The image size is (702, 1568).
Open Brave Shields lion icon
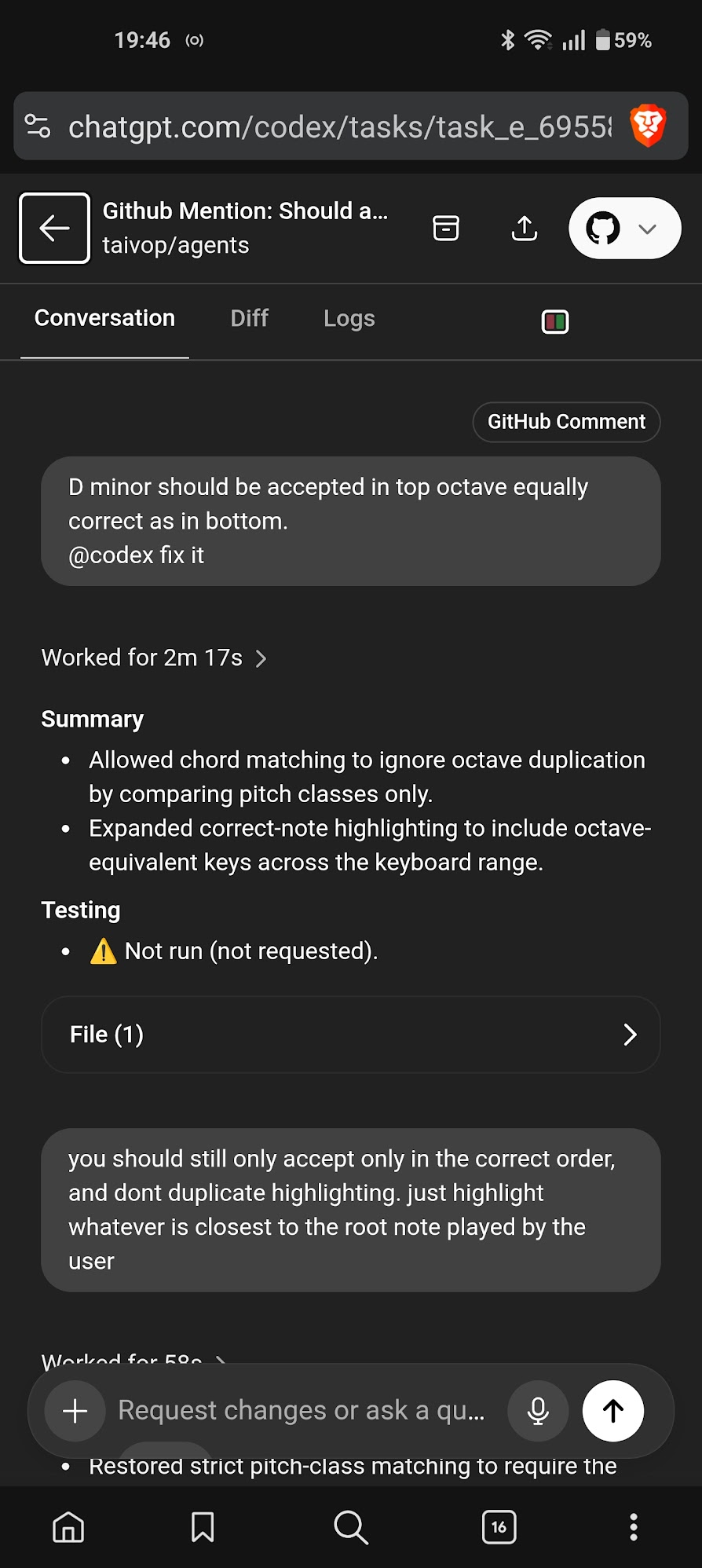pos(648,126)
